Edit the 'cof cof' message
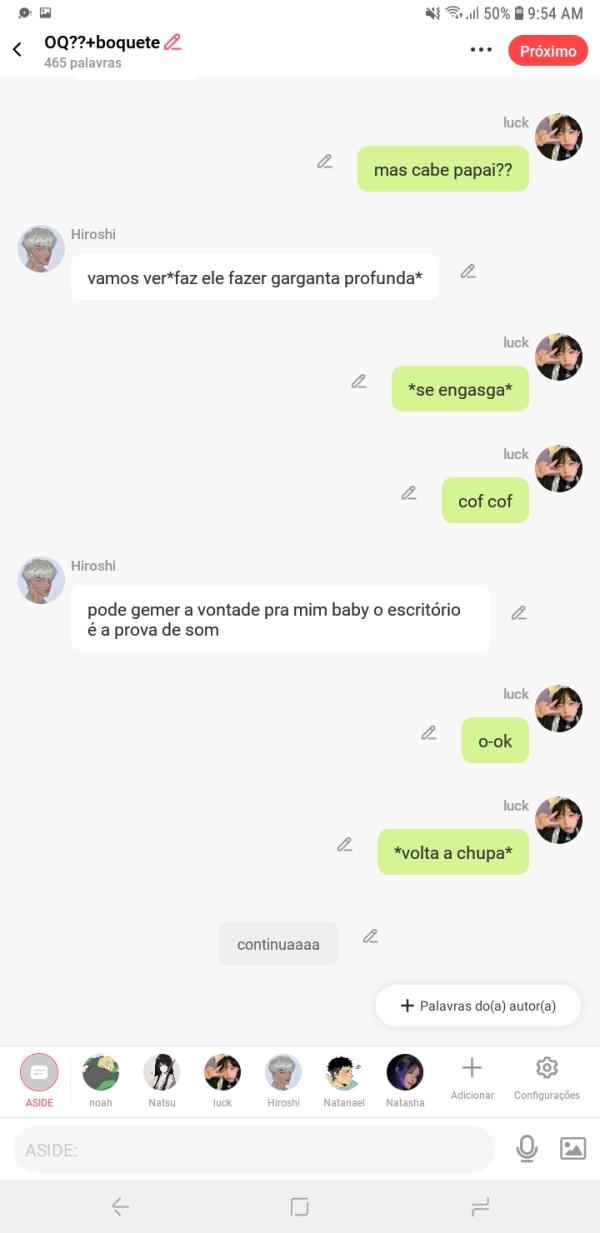The height and width of the screenshot is (1233, 600). coord(408,492)
